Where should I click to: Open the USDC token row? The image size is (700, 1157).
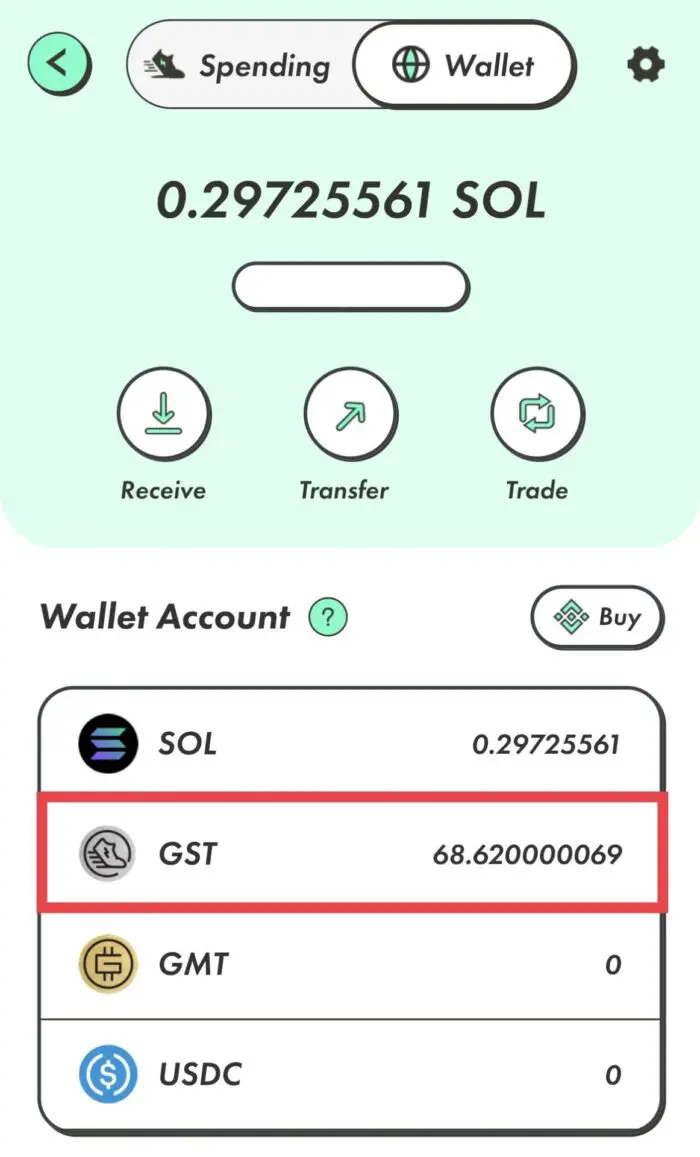pyautogui.click(x=350, y=1075)
